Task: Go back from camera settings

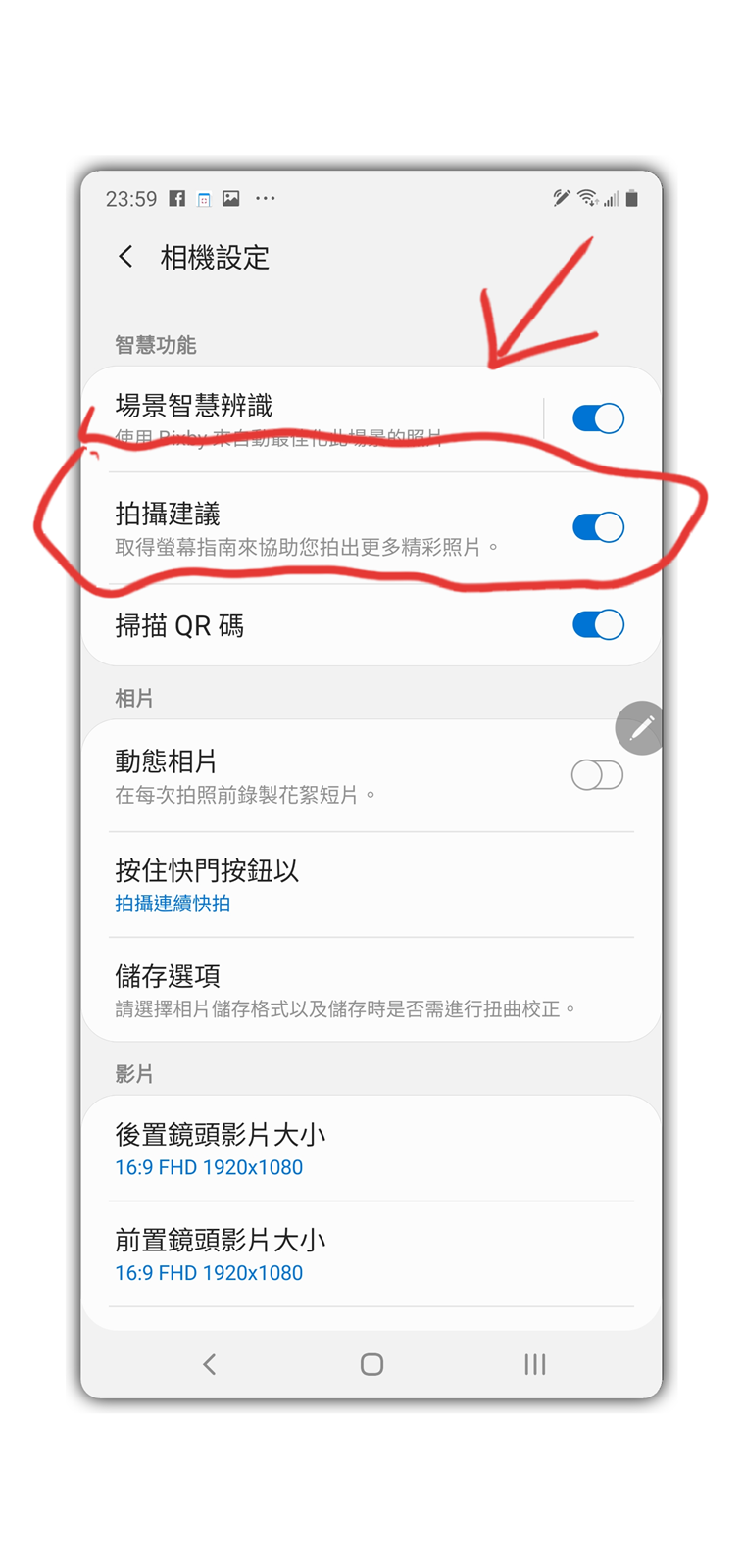Action: (x=125, y=257)
